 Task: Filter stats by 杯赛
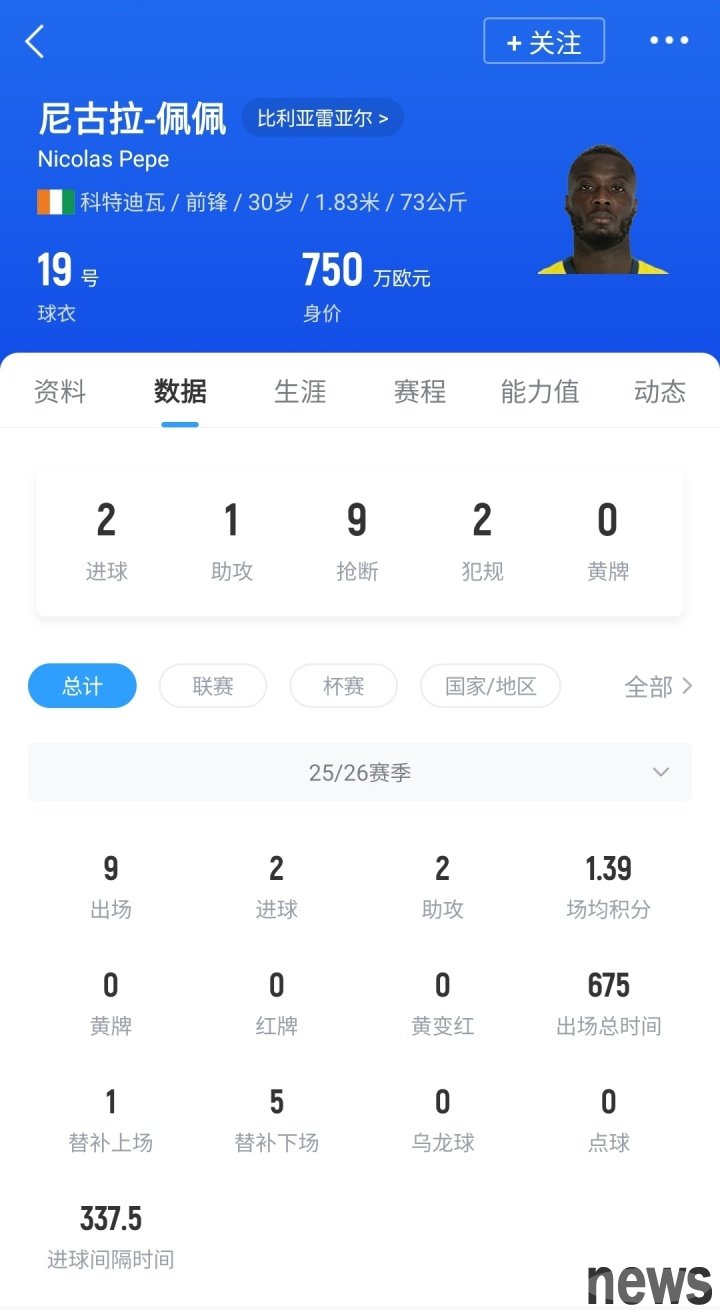[343, 686]
